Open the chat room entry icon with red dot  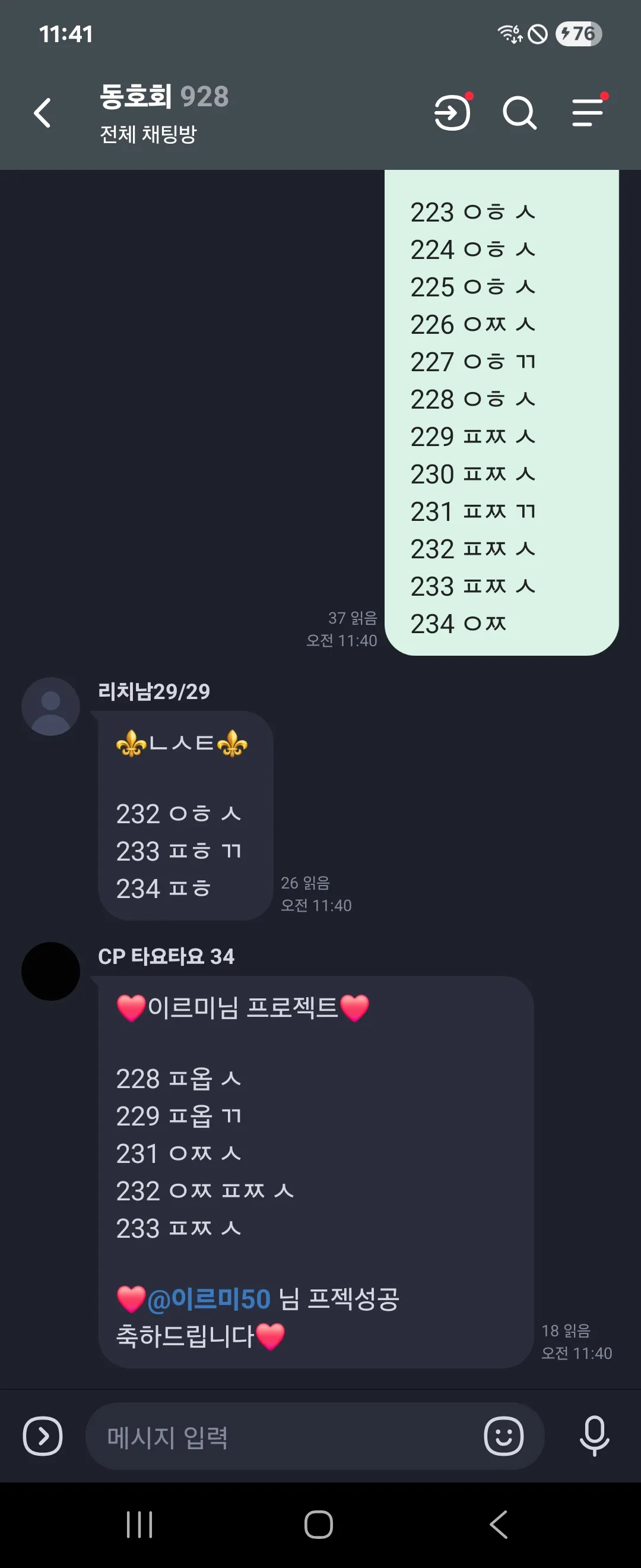pyautogui.click(x=453, y=112)
